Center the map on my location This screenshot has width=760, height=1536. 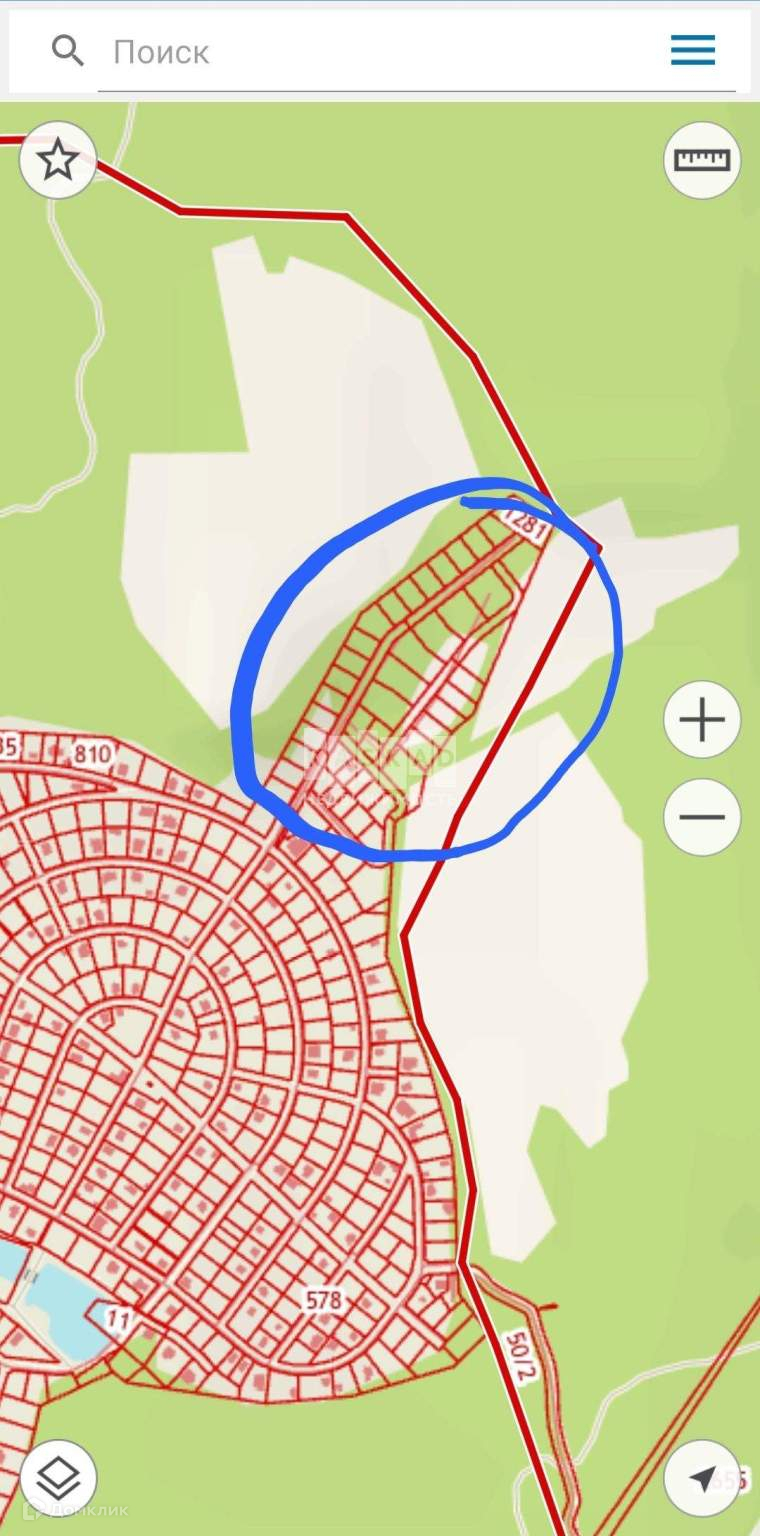coord(702,1477)
